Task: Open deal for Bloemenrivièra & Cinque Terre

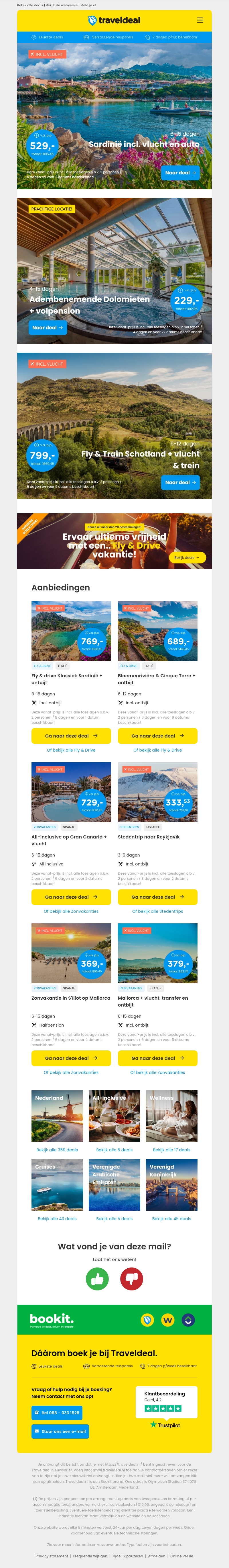Action: coord(157,736)
